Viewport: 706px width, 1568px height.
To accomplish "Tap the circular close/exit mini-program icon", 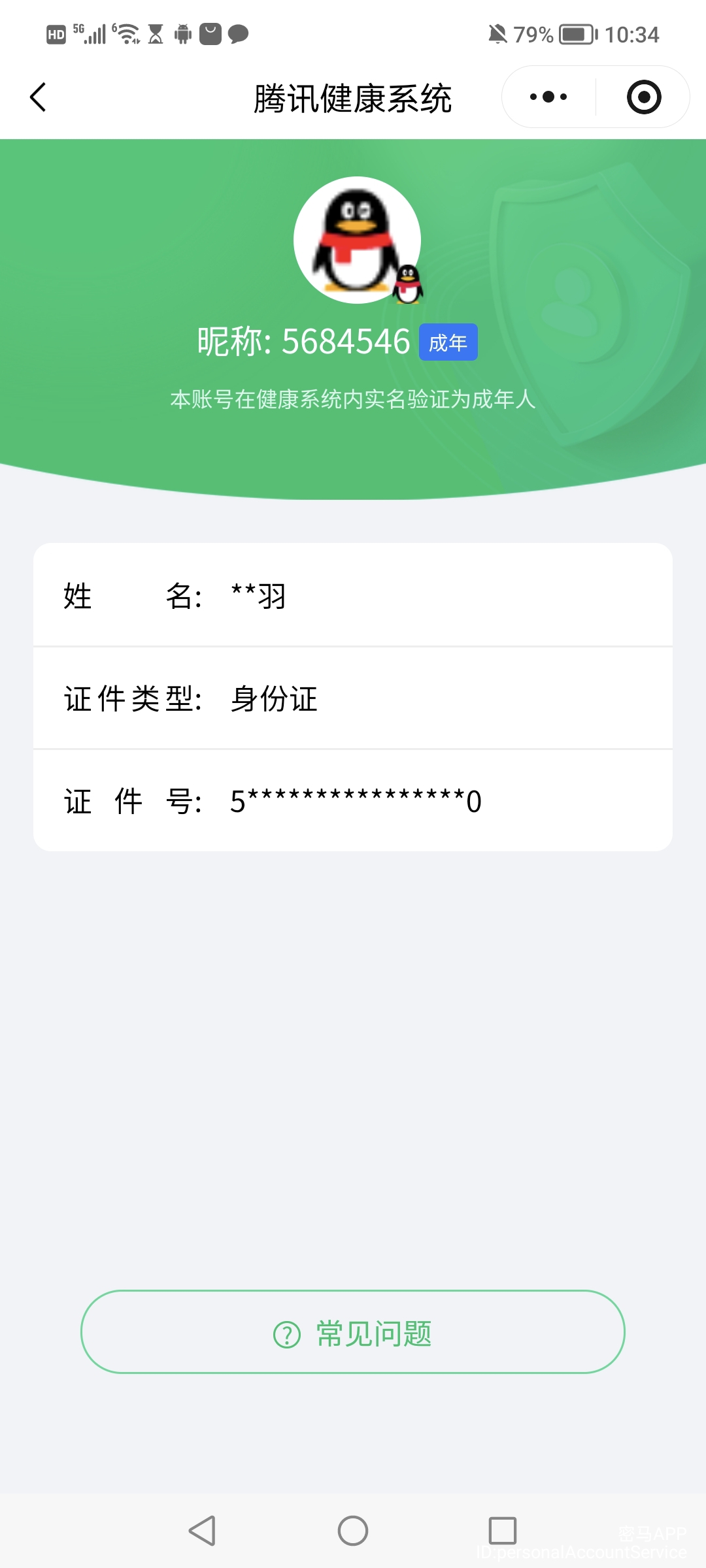I will click(x=643, y=97).
